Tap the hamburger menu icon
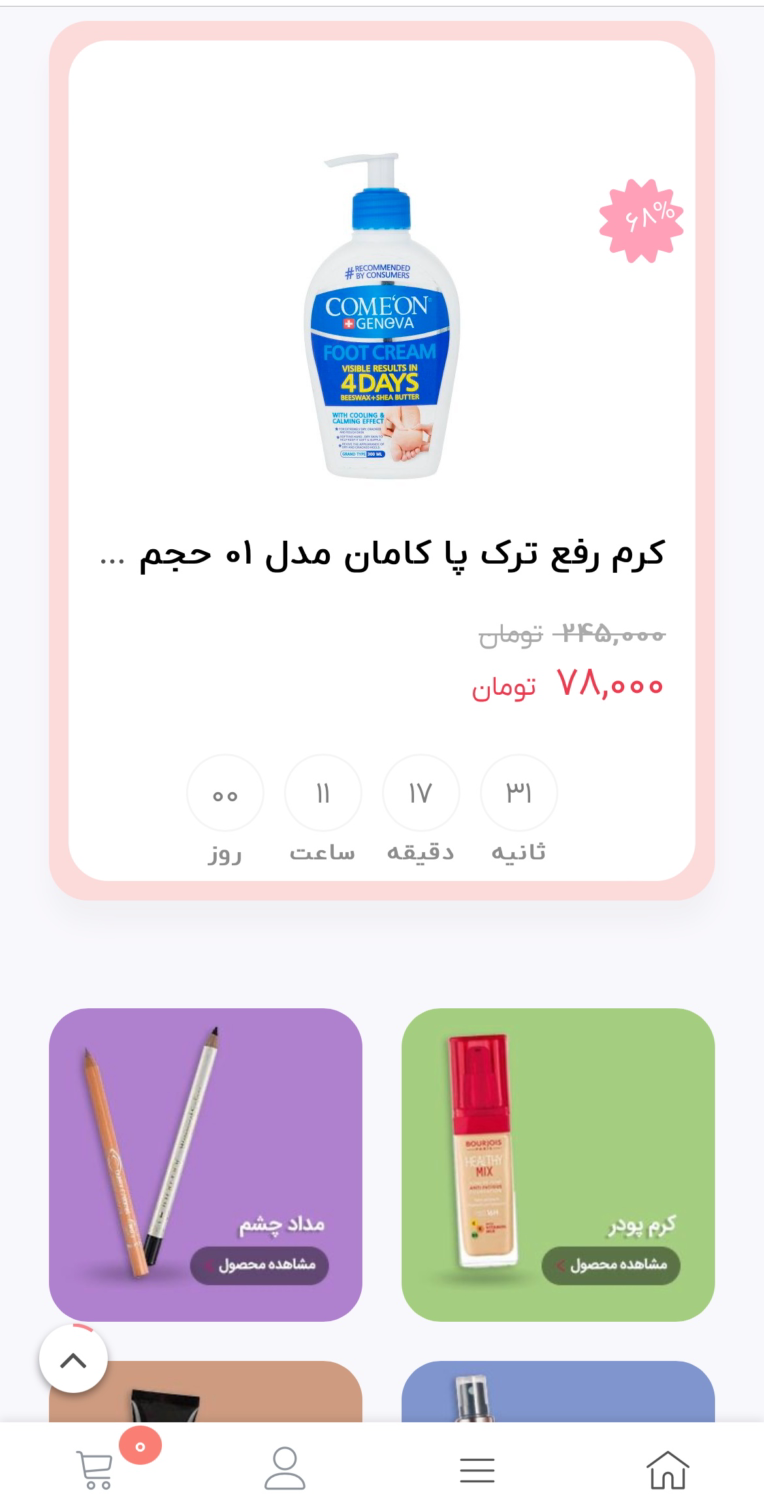Screen dimensions: 764x1502 click(x=477, y=1468)
